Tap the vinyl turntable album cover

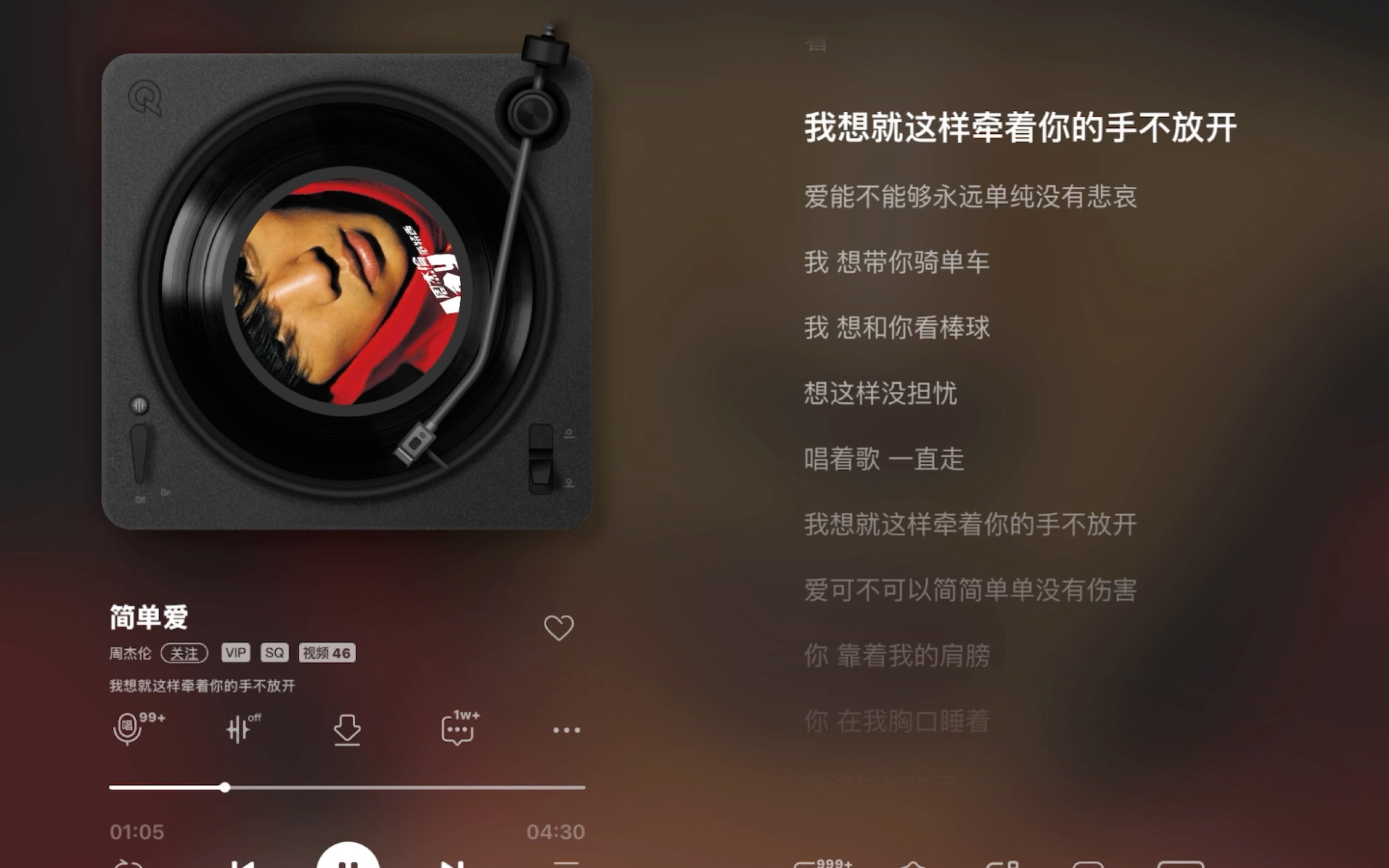tap(347, 292)
